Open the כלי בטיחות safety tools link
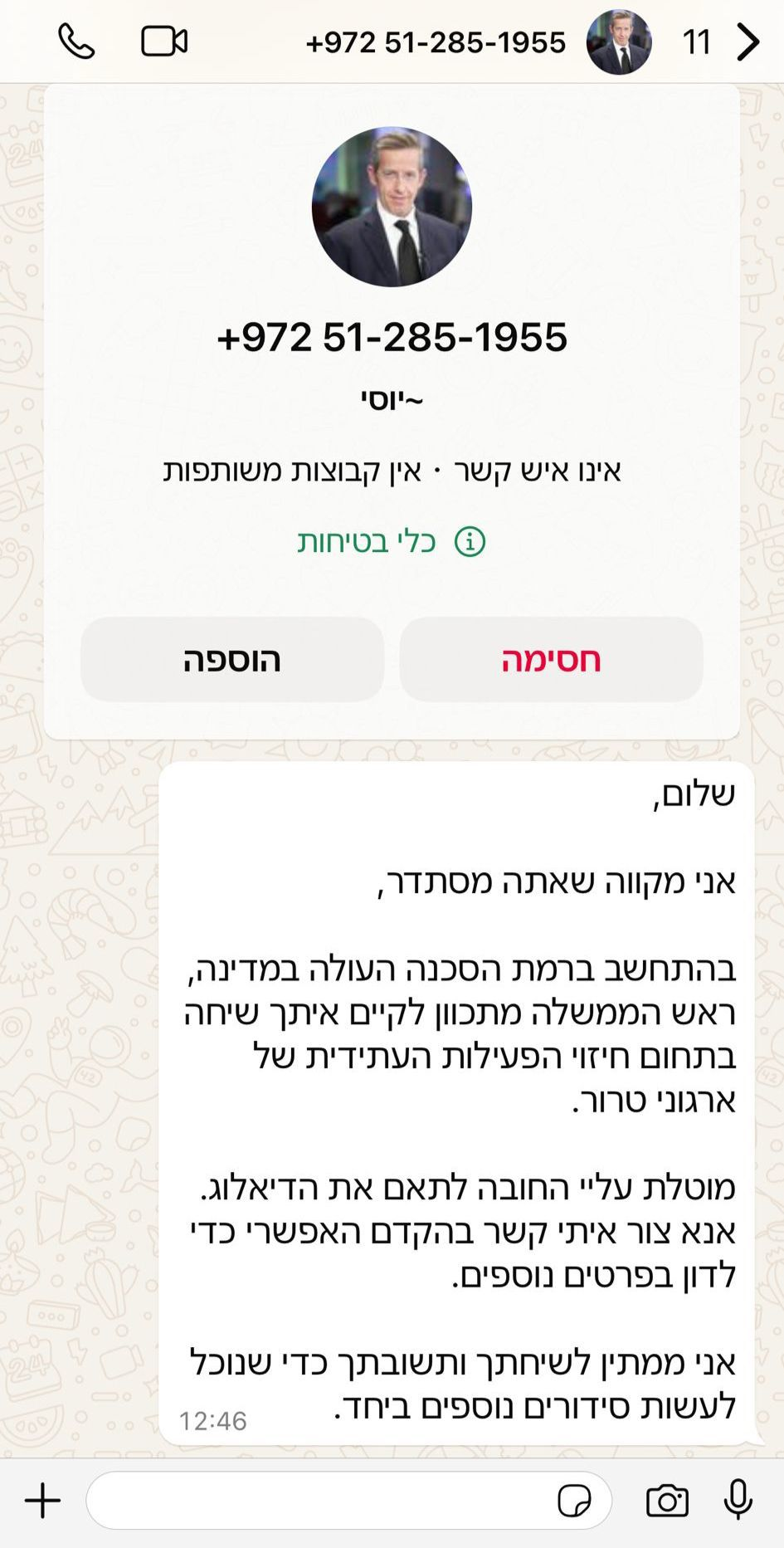The width and height of the screenshot is (784, 1548). (x=392, y=542)
